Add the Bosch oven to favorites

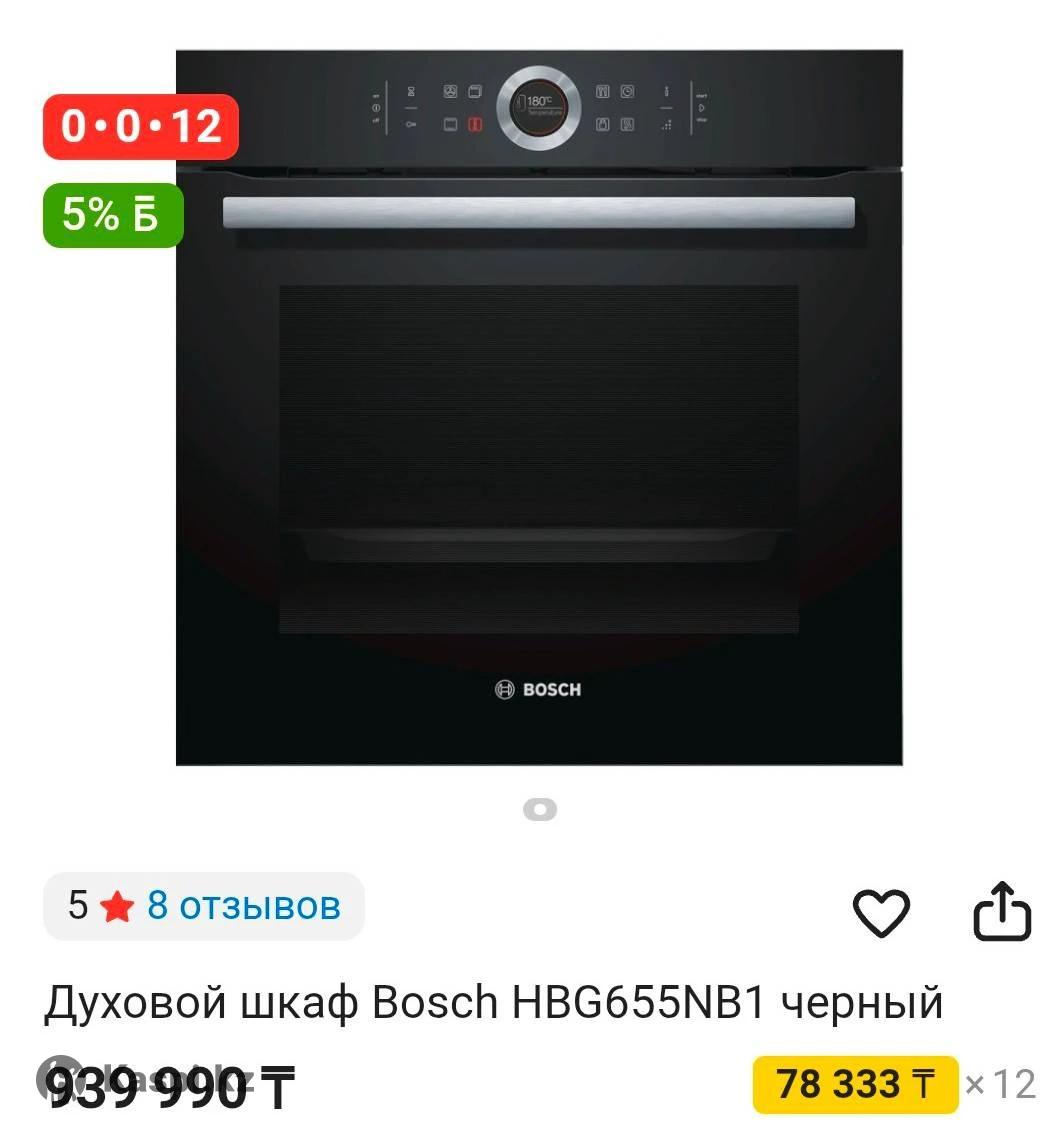[880, 912]
